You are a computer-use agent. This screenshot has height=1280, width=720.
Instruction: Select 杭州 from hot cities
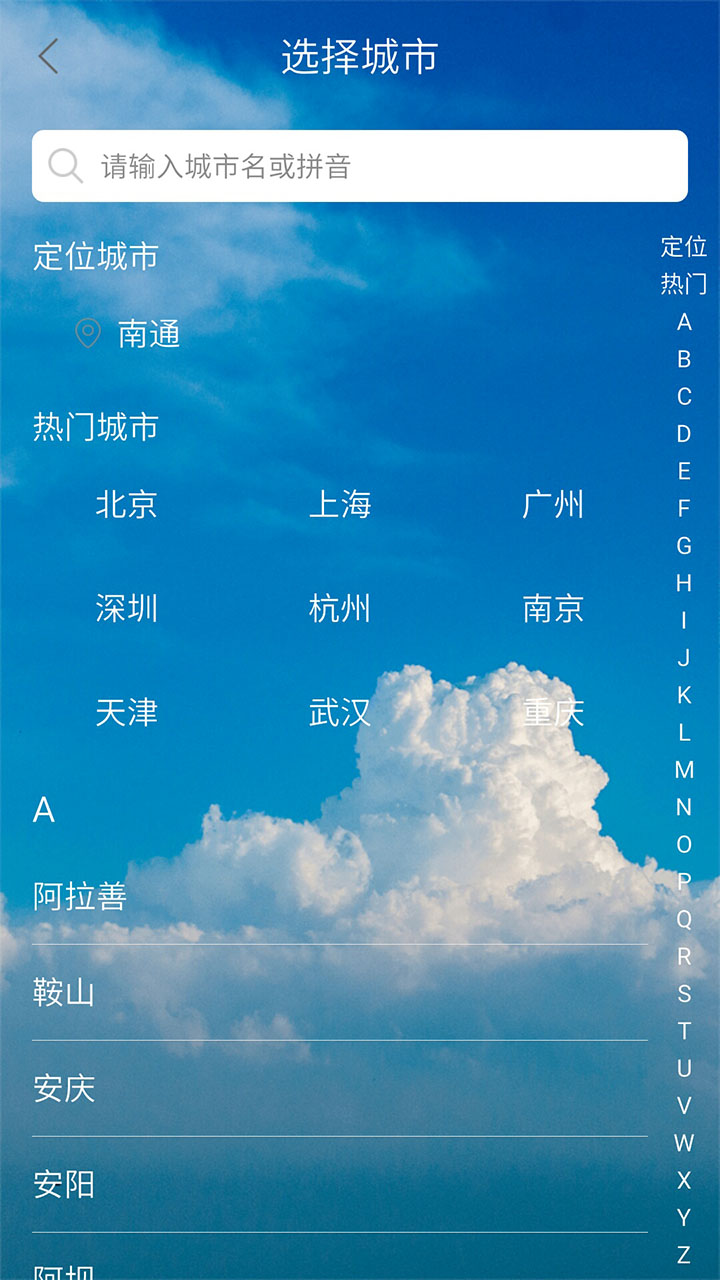tap(340, 609)
